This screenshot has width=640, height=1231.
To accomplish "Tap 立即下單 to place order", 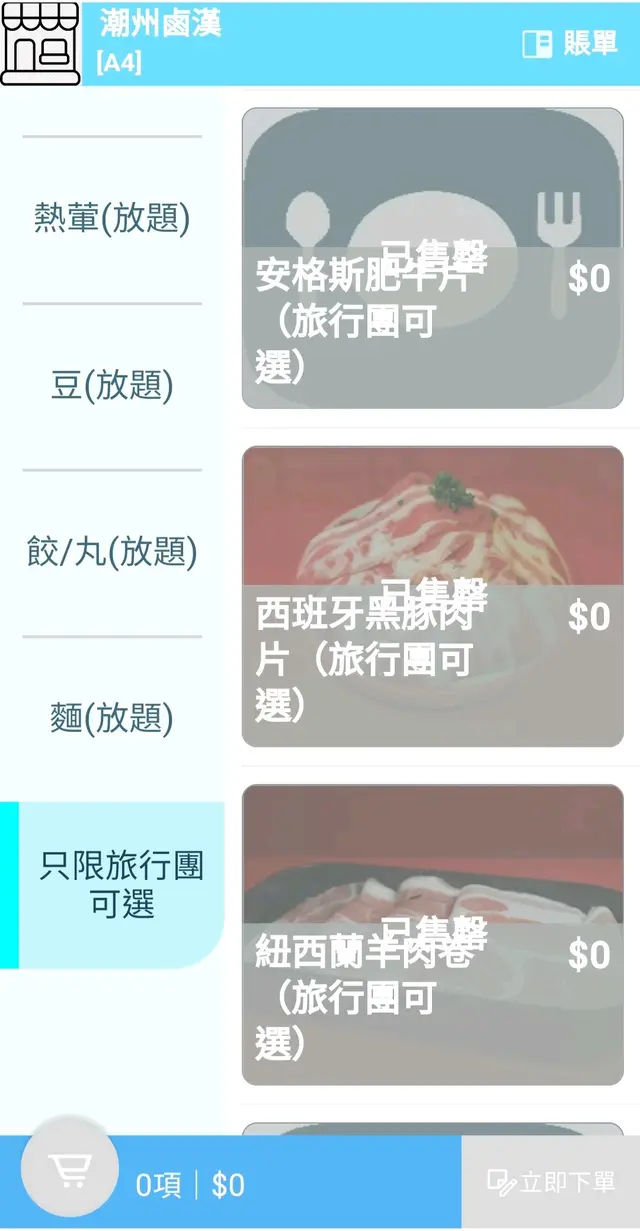I will (x=551, y=1182).
